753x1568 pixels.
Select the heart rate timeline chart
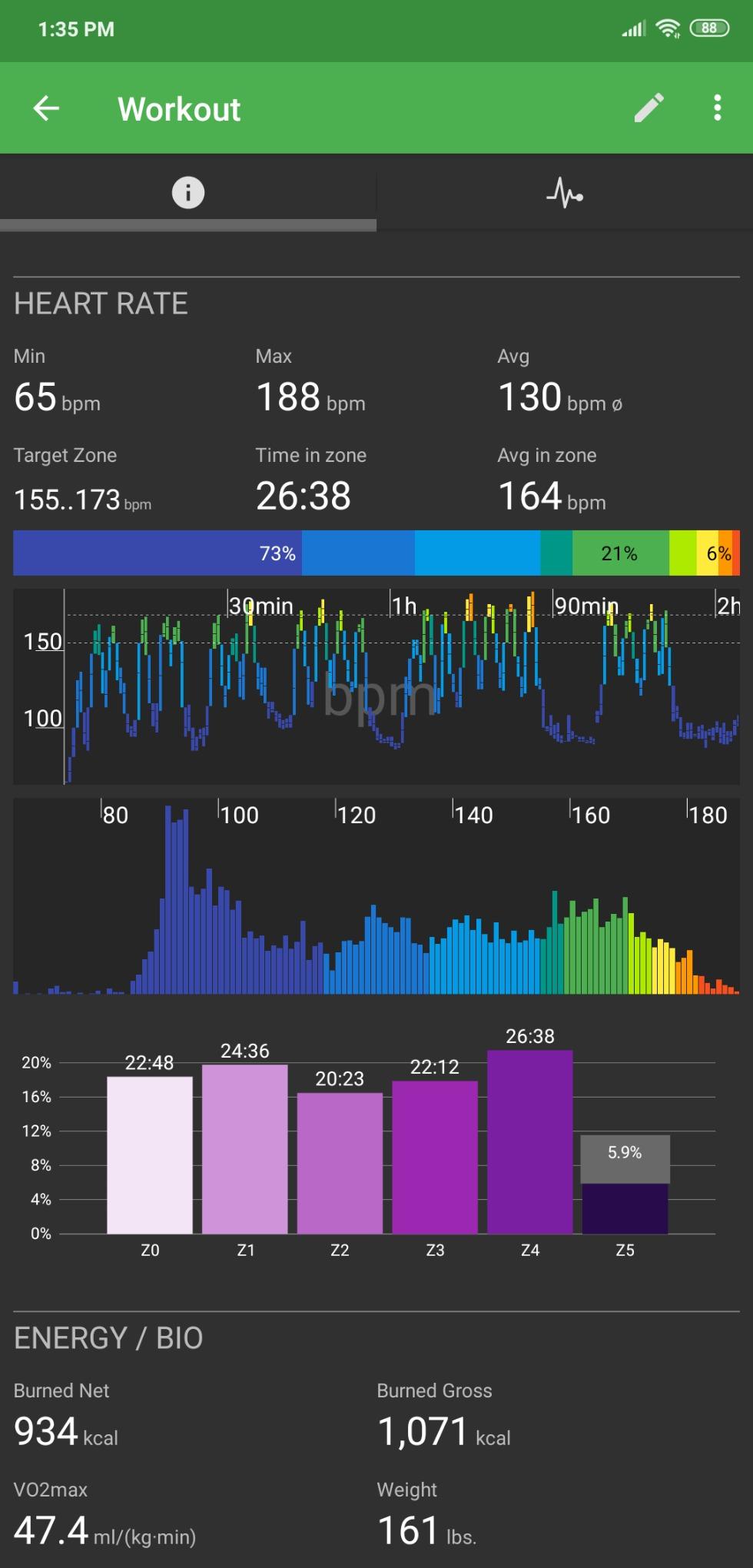coord(376,686)
